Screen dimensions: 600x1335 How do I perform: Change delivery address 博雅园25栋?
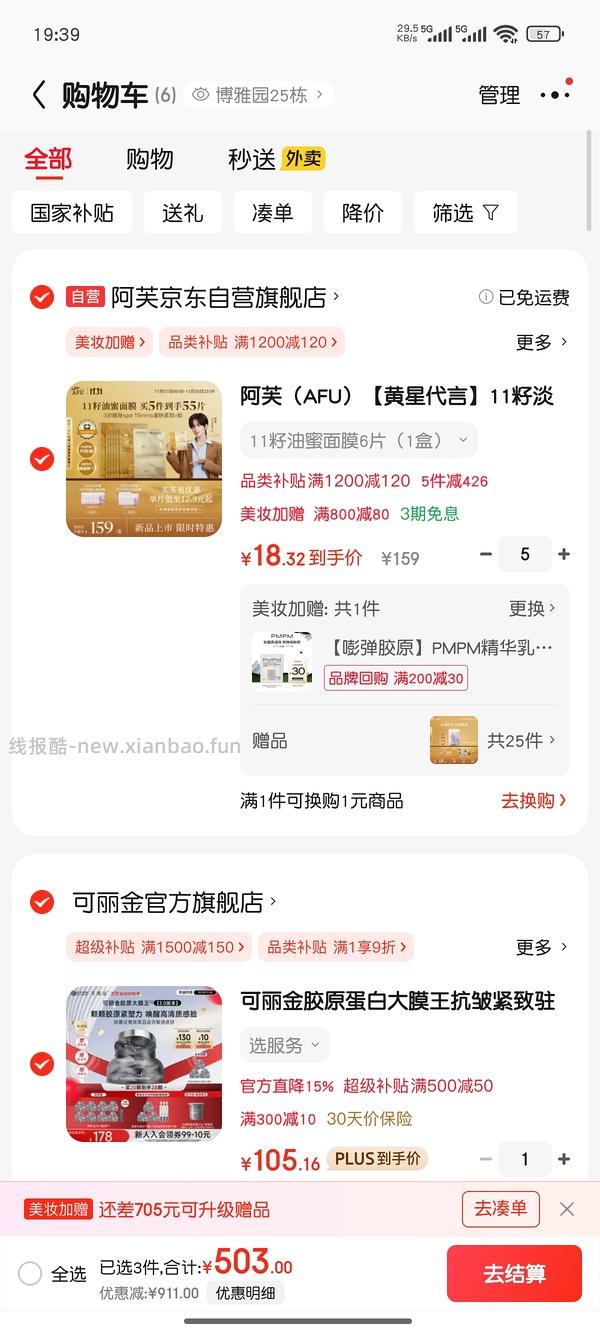pyautogui.click(x=259, y=95)
